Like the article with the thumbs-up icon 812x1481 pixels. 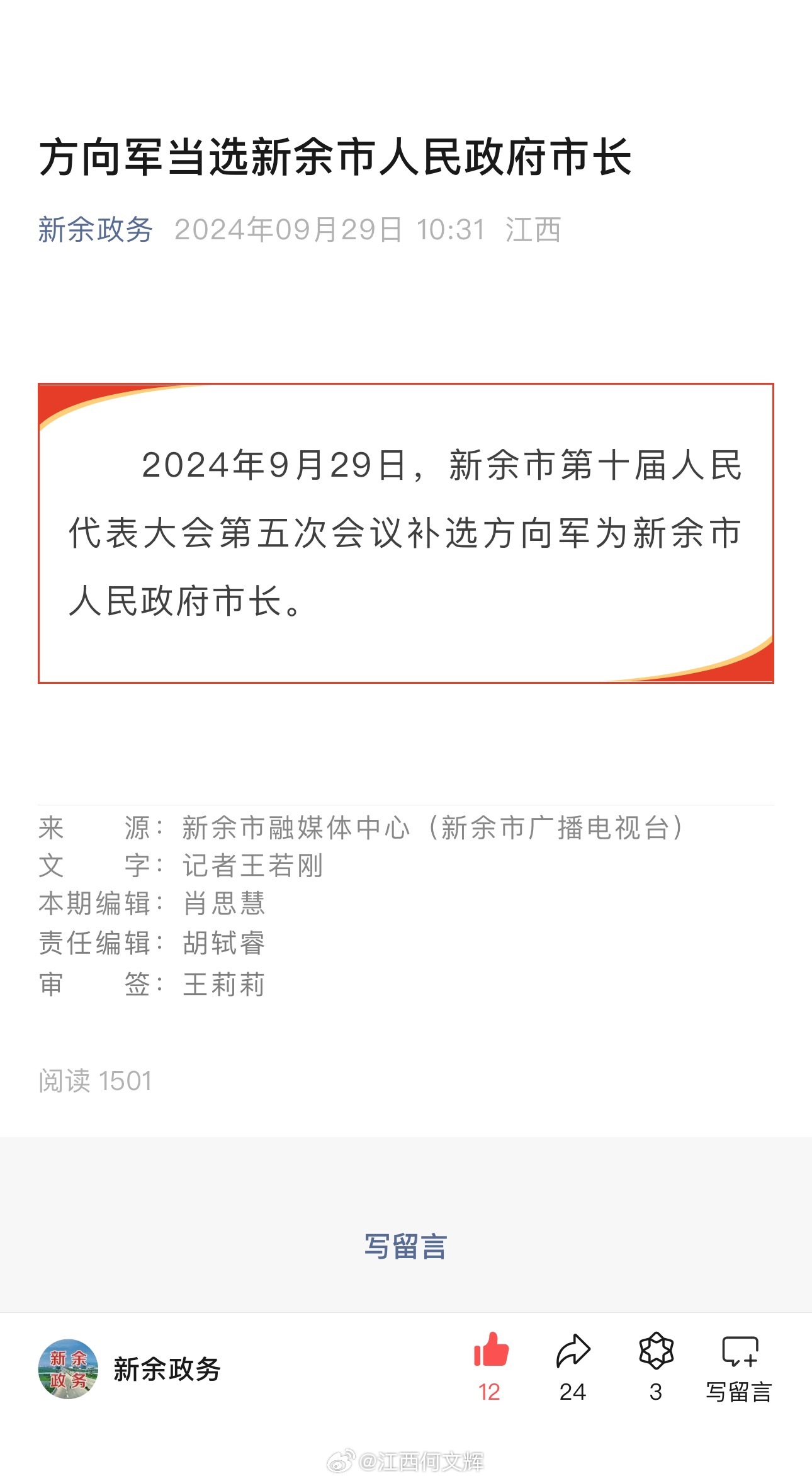490,1351
